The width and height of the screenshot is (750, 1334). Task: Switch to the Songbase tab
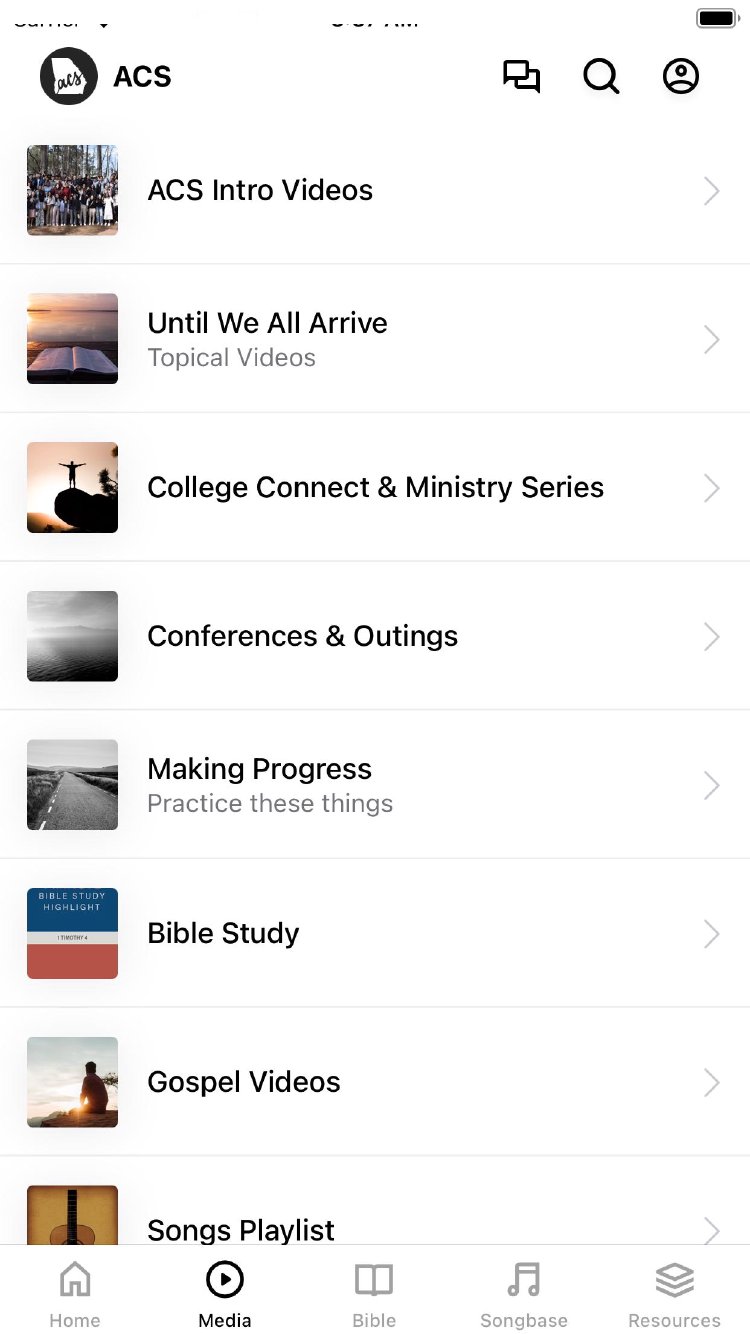[x=524, y=1294]
